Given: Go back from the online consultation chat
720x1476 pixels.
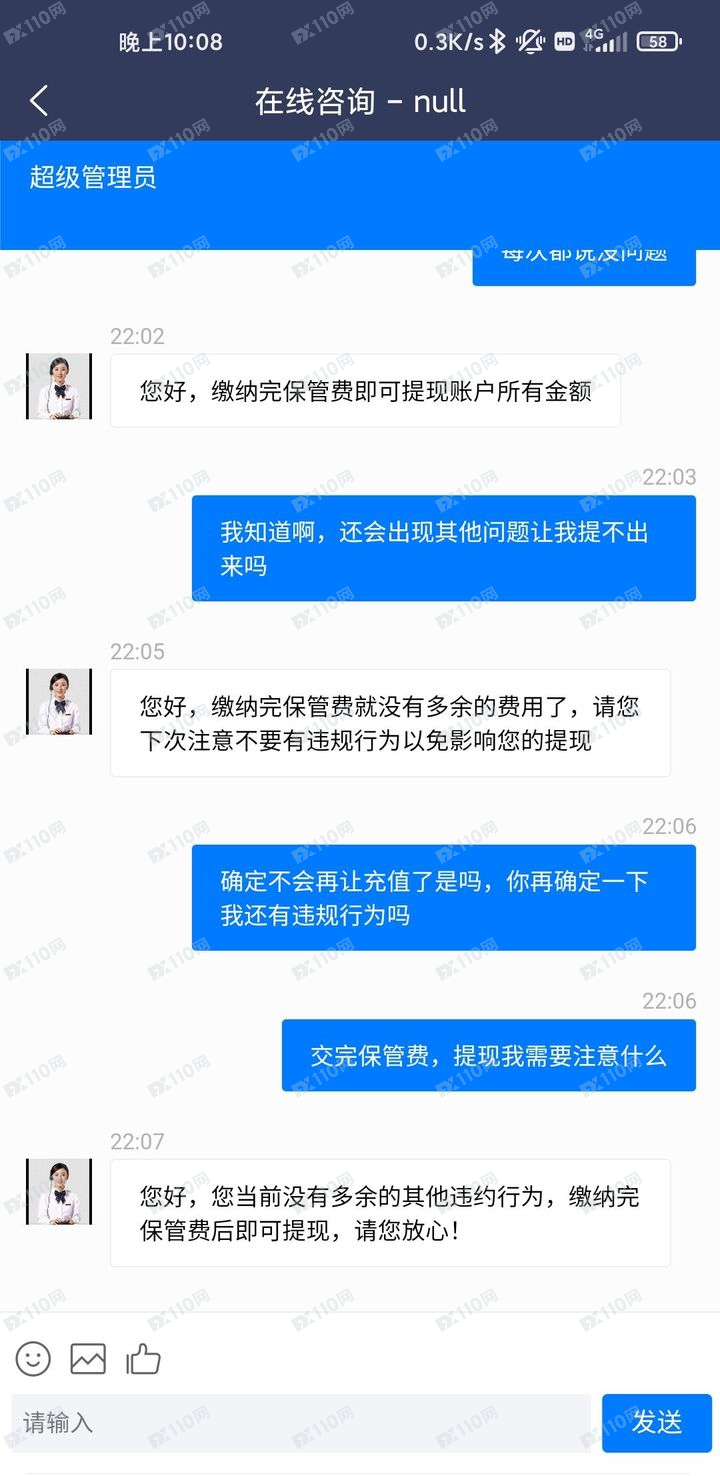Looking at the screenshot, I should pyautogui.click(x=39, y=101).
